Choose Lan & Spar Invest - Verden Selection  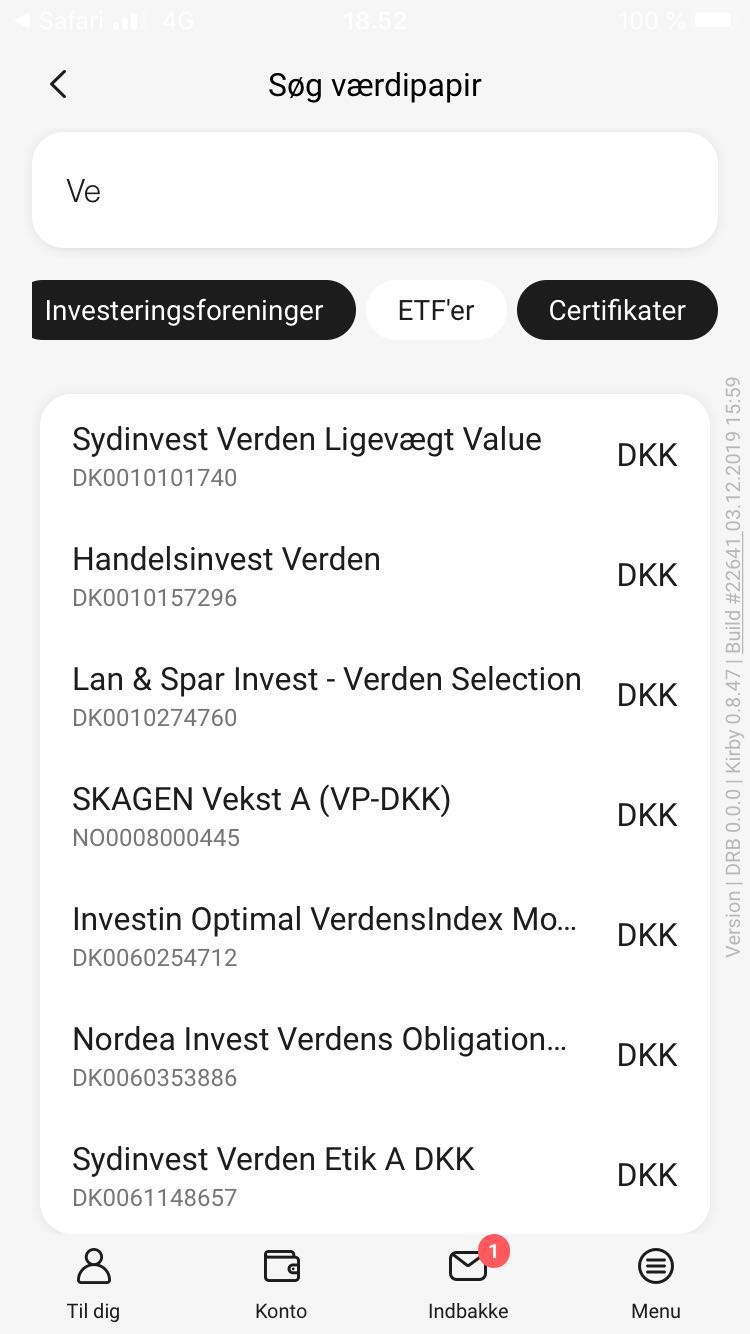375,696
